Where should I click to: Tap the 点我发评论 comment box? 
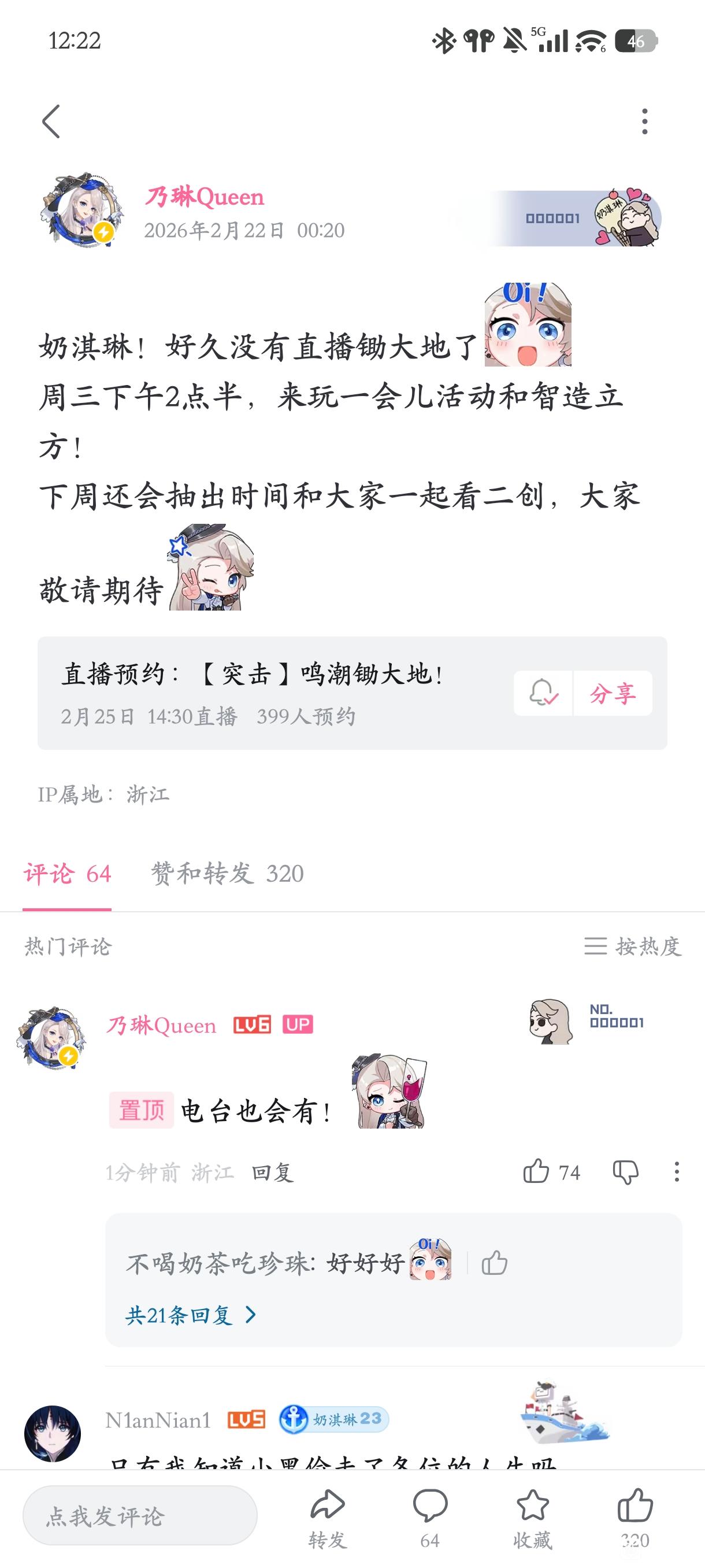tap(140, 1515)
